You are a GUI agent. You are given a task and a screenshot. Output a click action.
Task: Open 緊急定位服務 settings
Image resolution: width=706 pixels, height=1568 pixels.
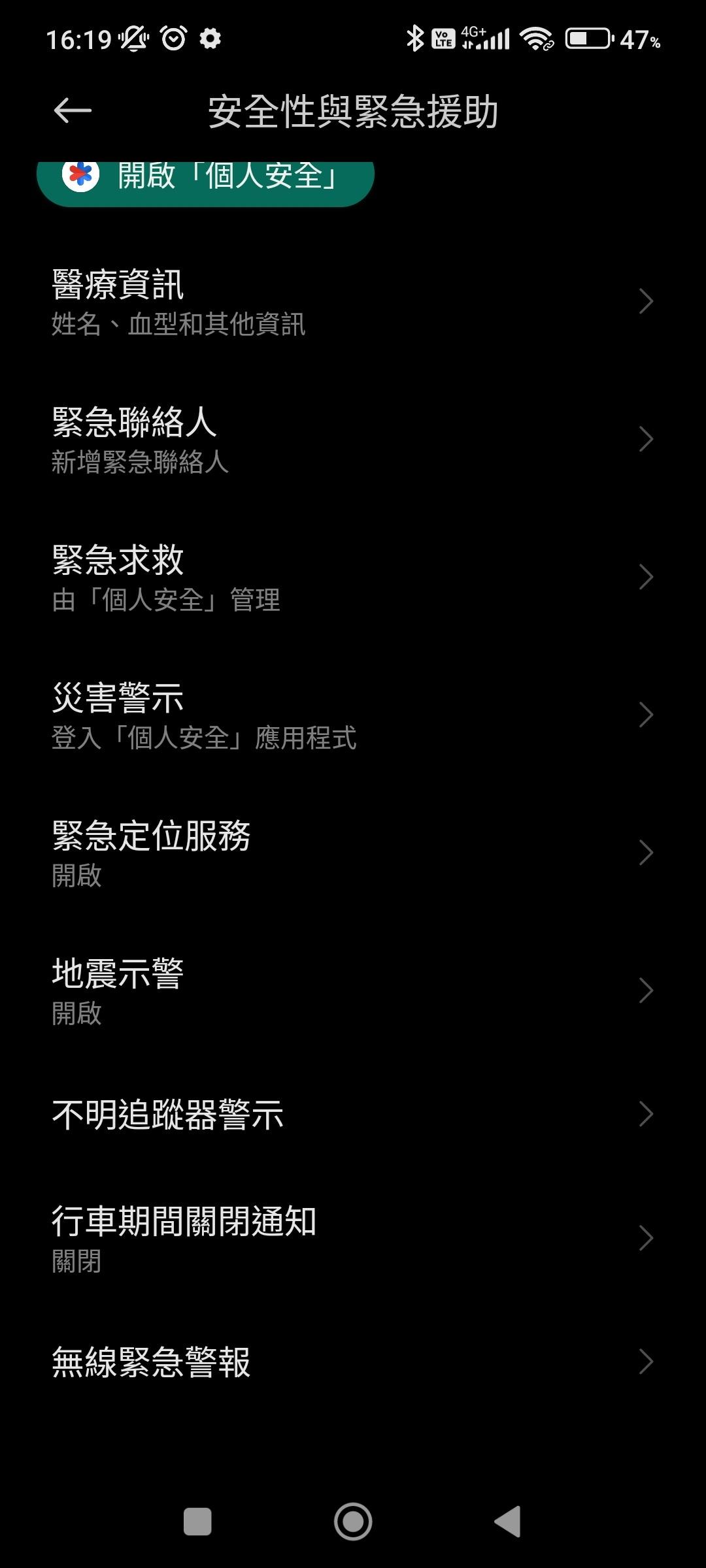353,853
